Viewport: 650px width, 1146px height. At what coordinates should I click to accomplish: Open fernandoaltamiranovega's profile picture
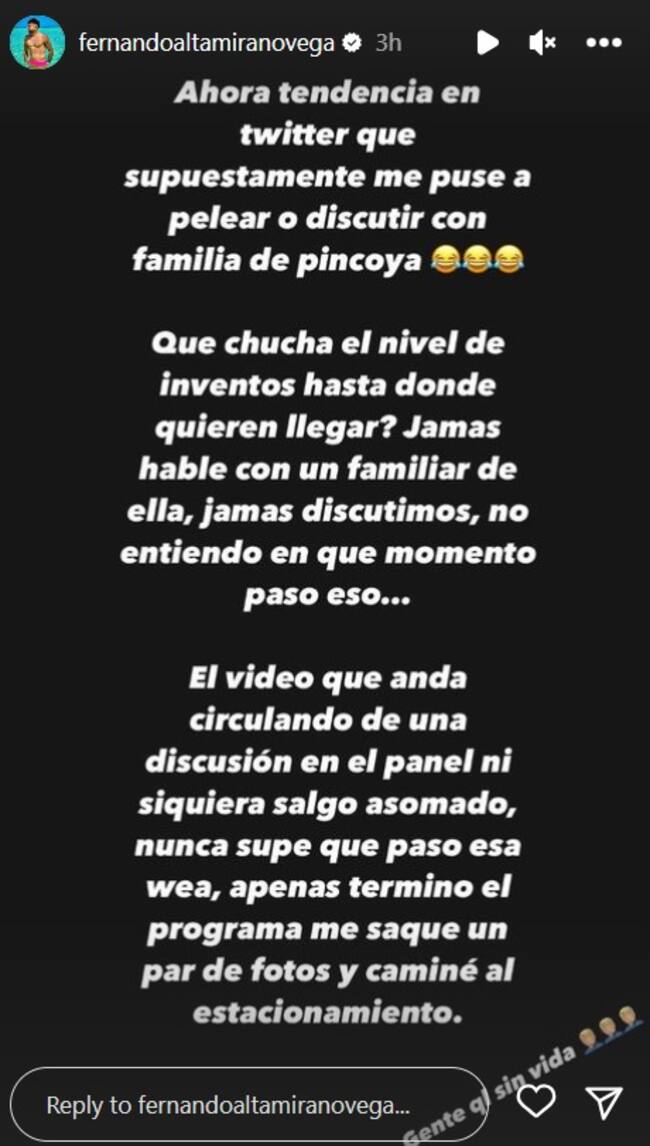pos(38,42)
